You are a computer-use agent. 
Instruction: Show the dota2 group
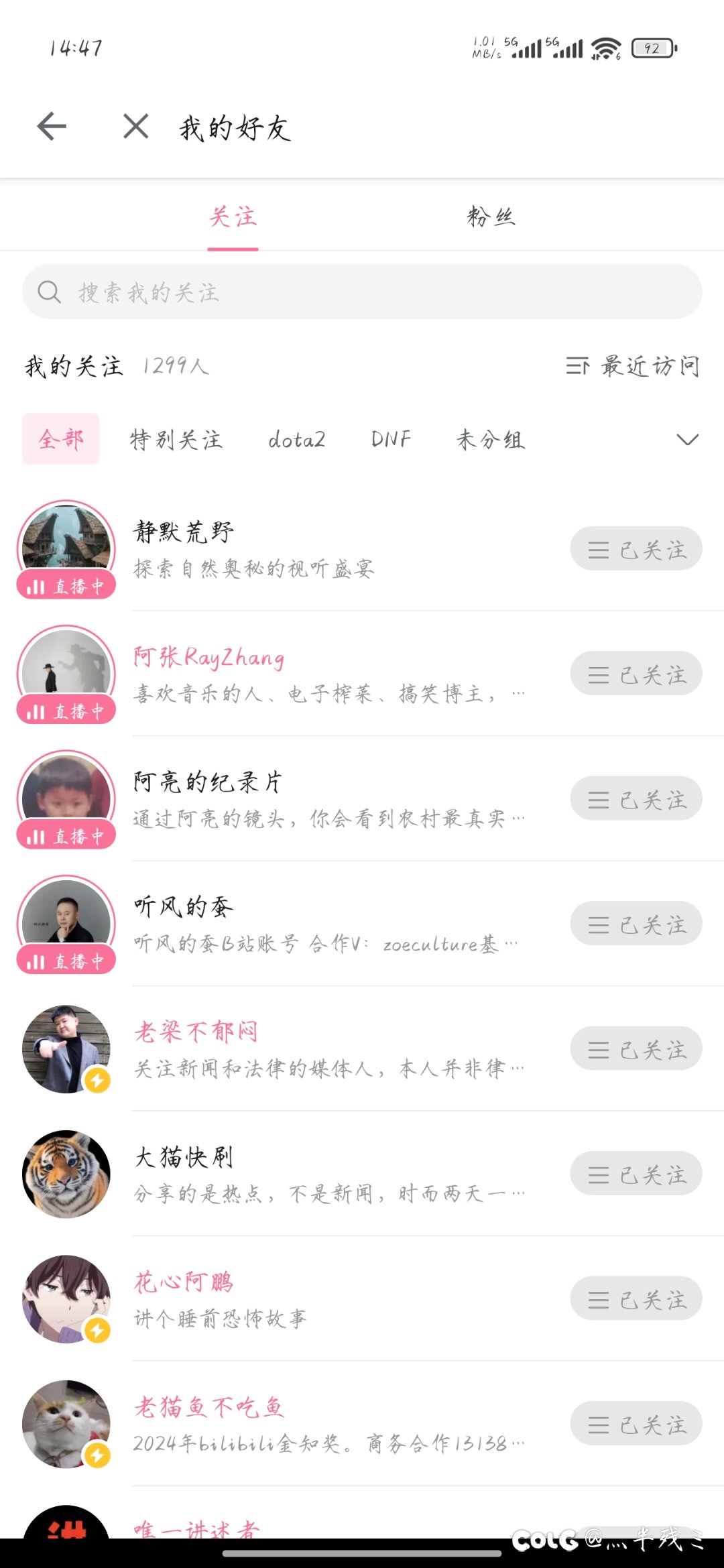(296, 439)
